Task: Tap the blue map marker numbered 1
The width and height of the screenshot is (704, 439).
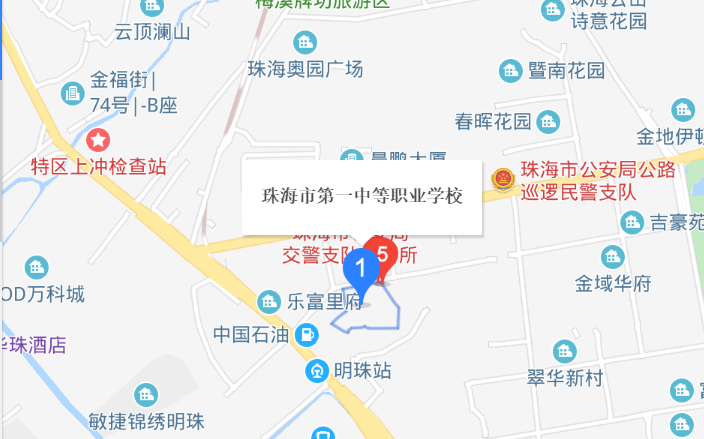Action: tap(361, 270)
